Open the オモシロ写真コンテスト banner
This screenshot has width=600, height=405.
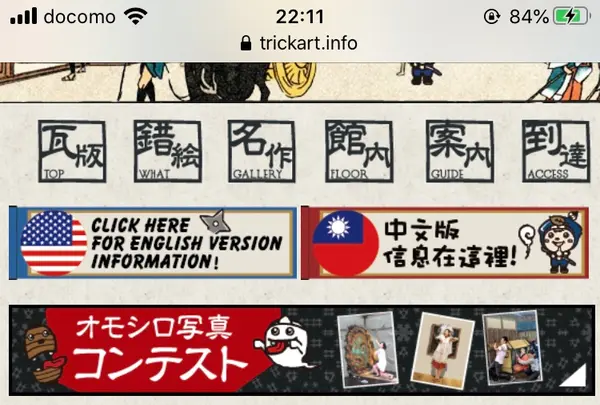[300, 353]
